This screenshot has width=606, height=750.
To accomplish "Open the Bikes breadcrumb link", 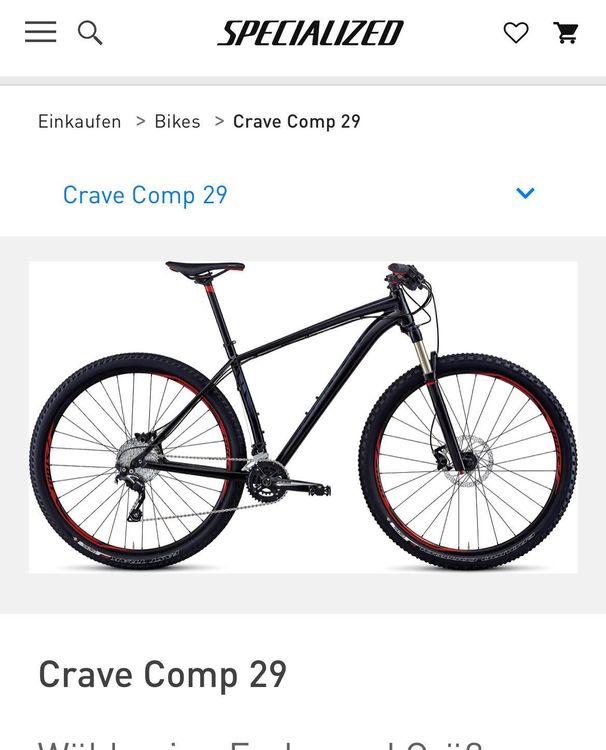I will pyautogui.click(x=177, y=122).
